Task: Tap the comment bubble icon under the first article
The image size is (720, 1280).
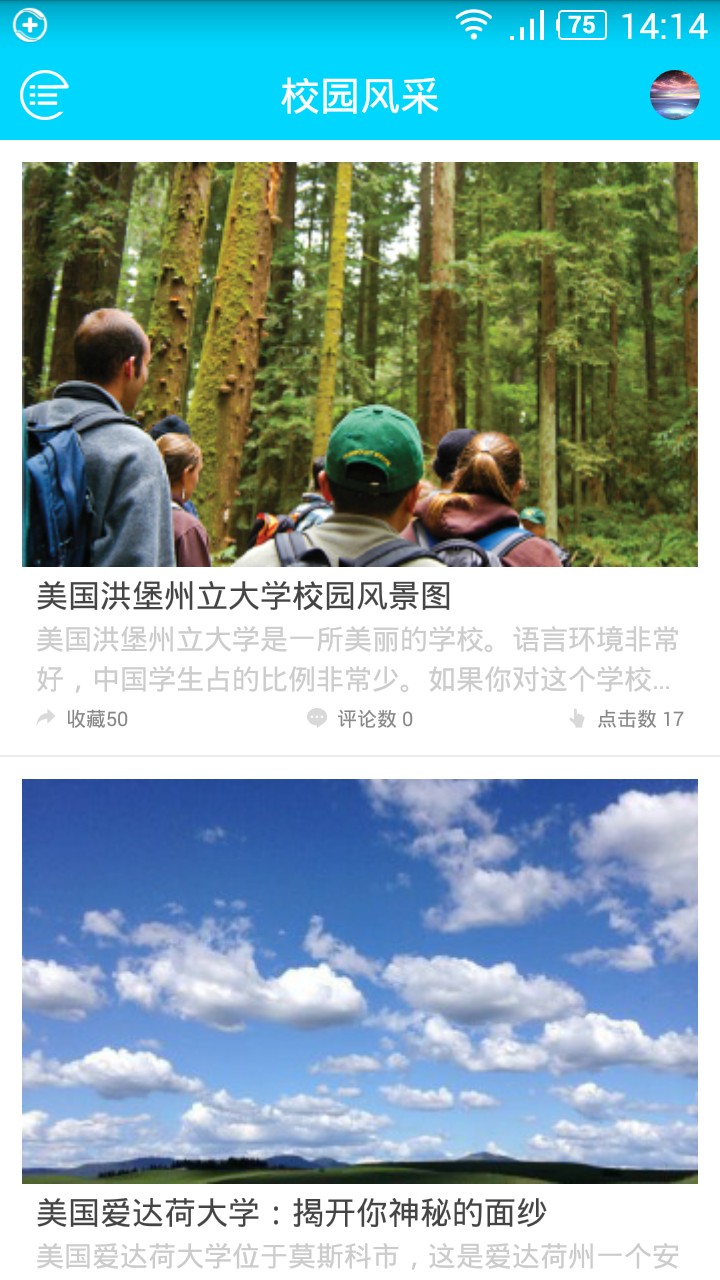Action: click(315, 717)
